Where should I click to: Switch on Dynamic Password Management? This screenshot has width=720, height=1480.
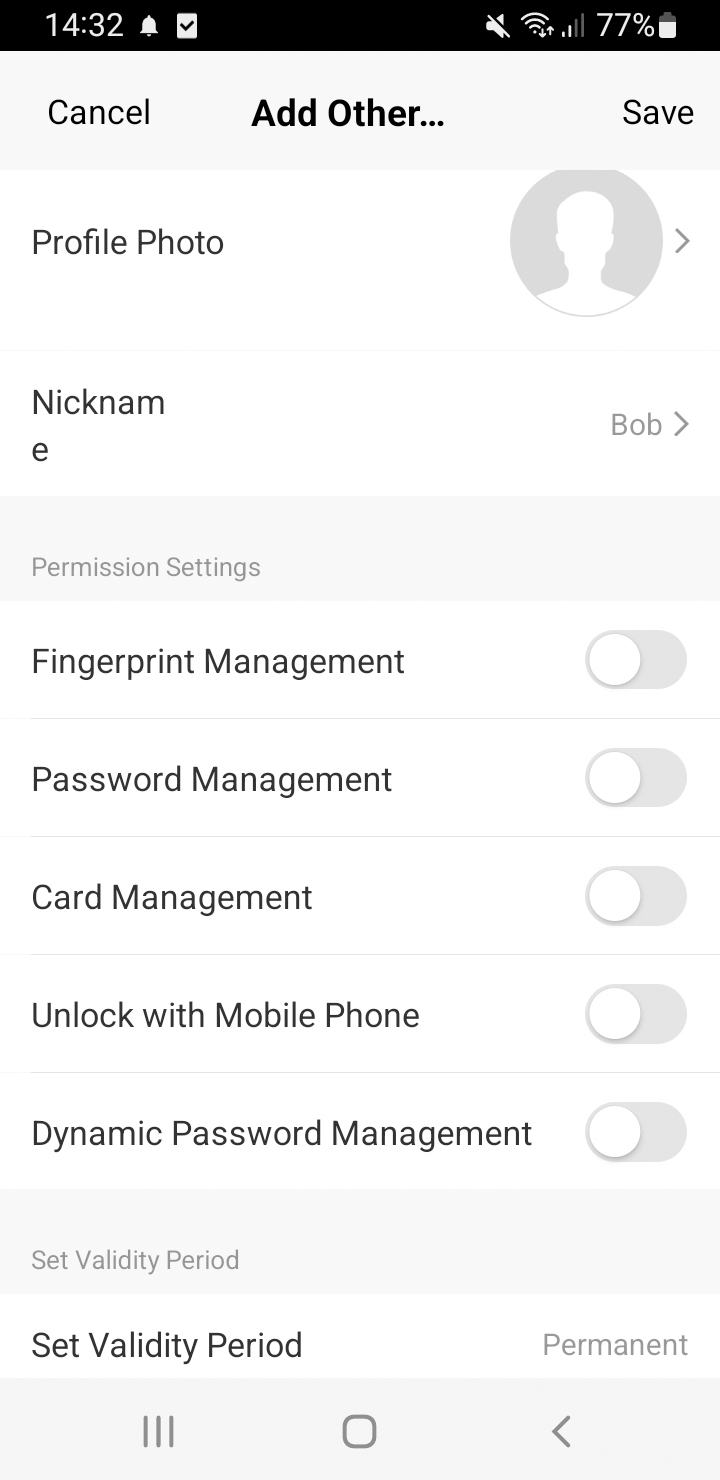635,1132
